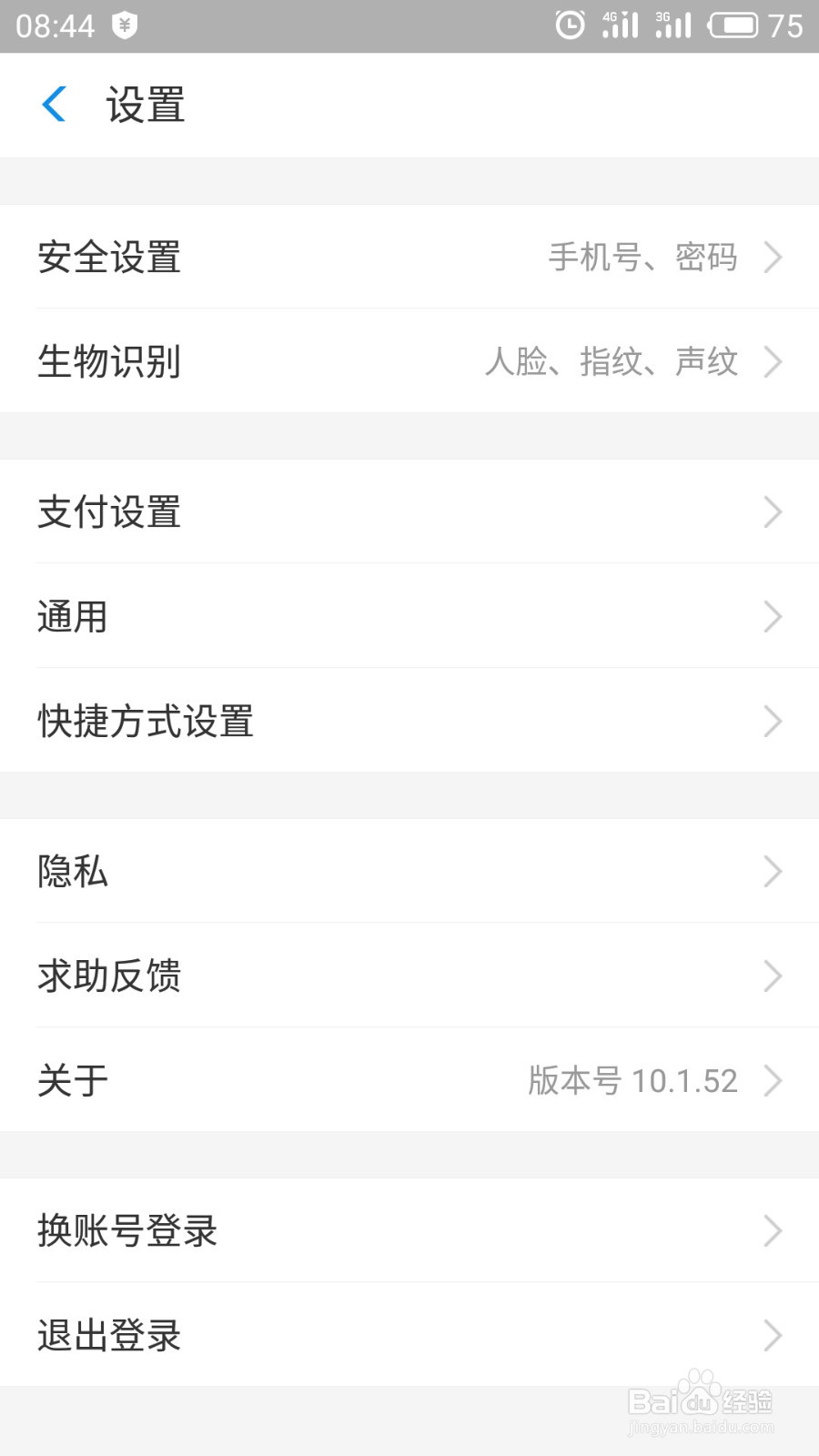Click the battery icon in the status bar
The width and height of the screenshot is (819, 1456).
[733, 25]
